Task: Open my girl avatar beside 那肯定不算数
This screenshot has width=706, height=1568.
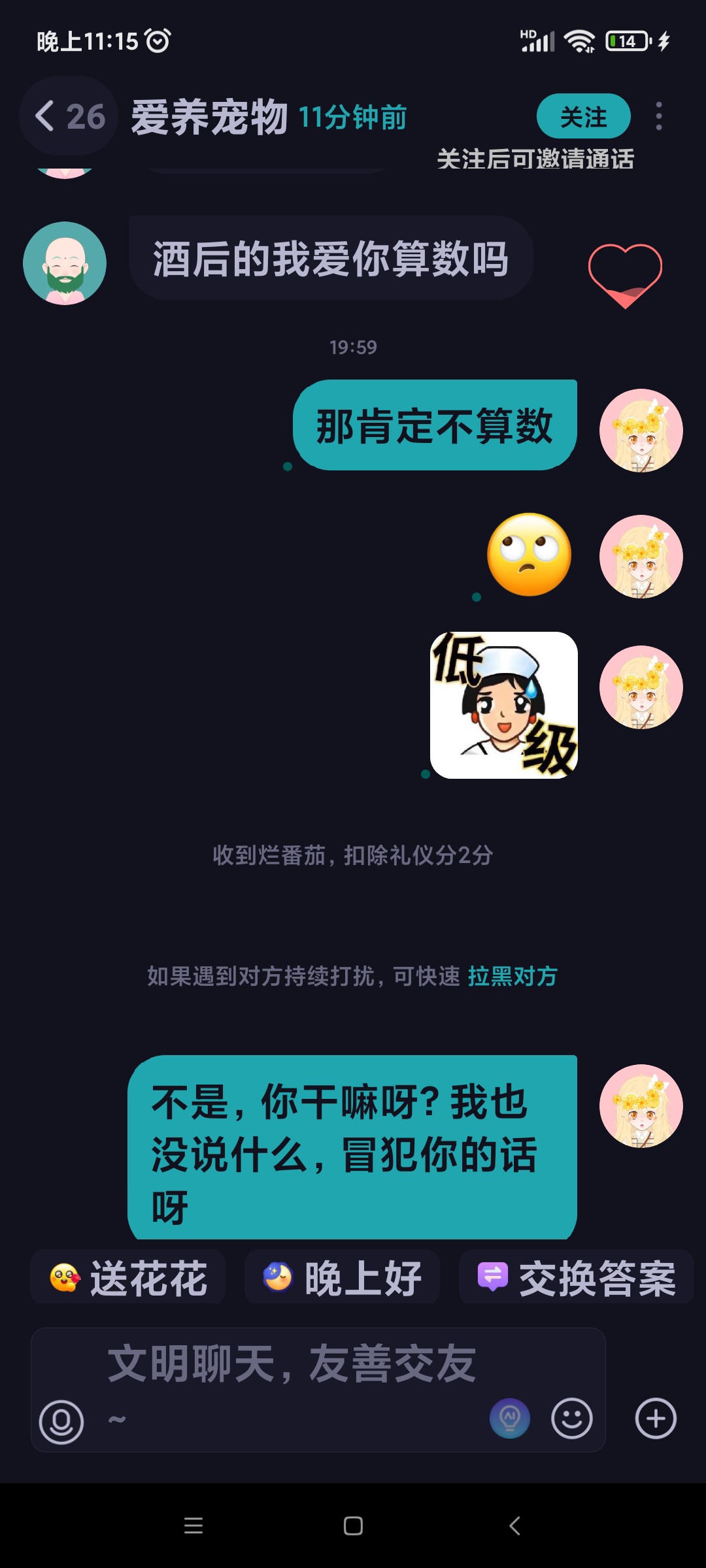Action: (x=641, y=431)
